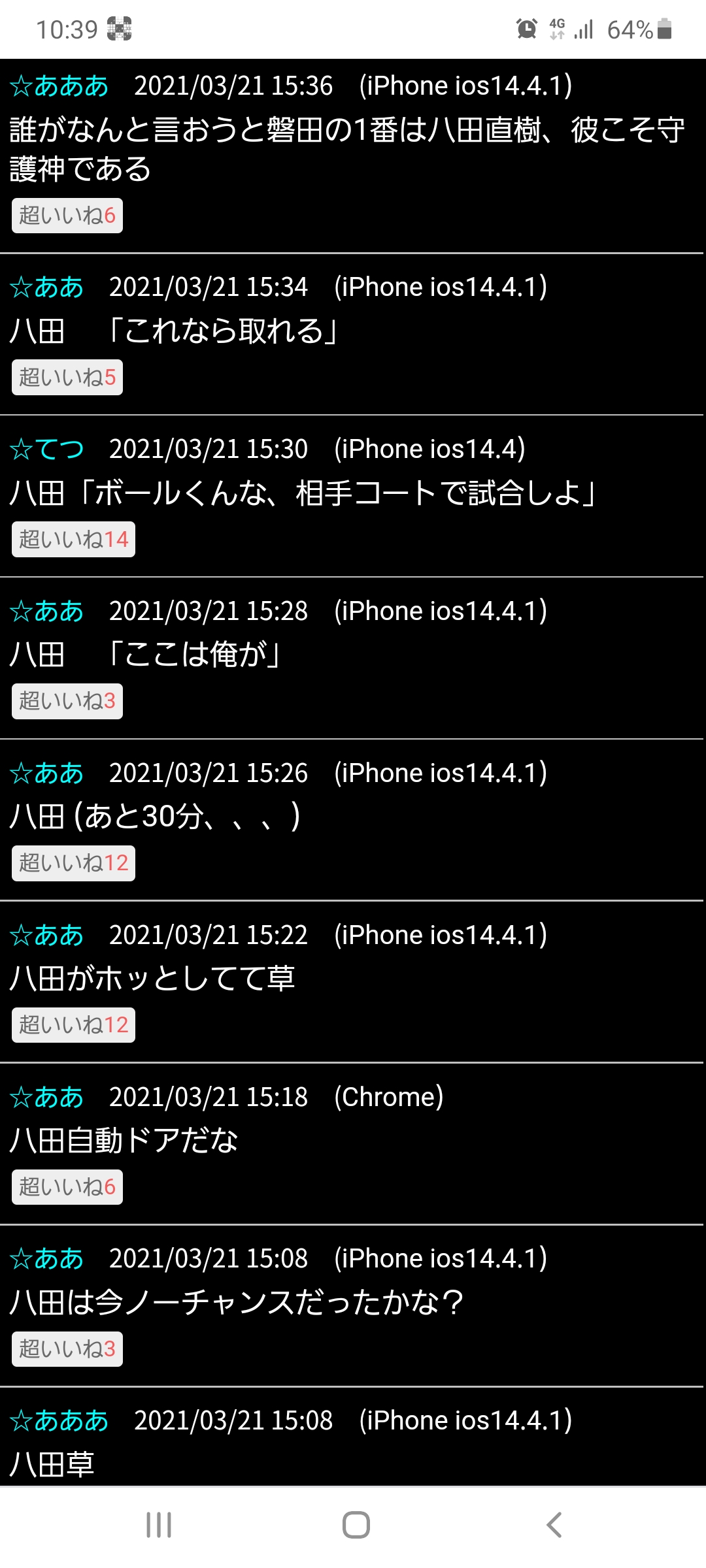This screenshot has height=1568, width=706.
Task: Tap 超いいね6 under 八田自動ドアだな
Action: point(67,1187)
